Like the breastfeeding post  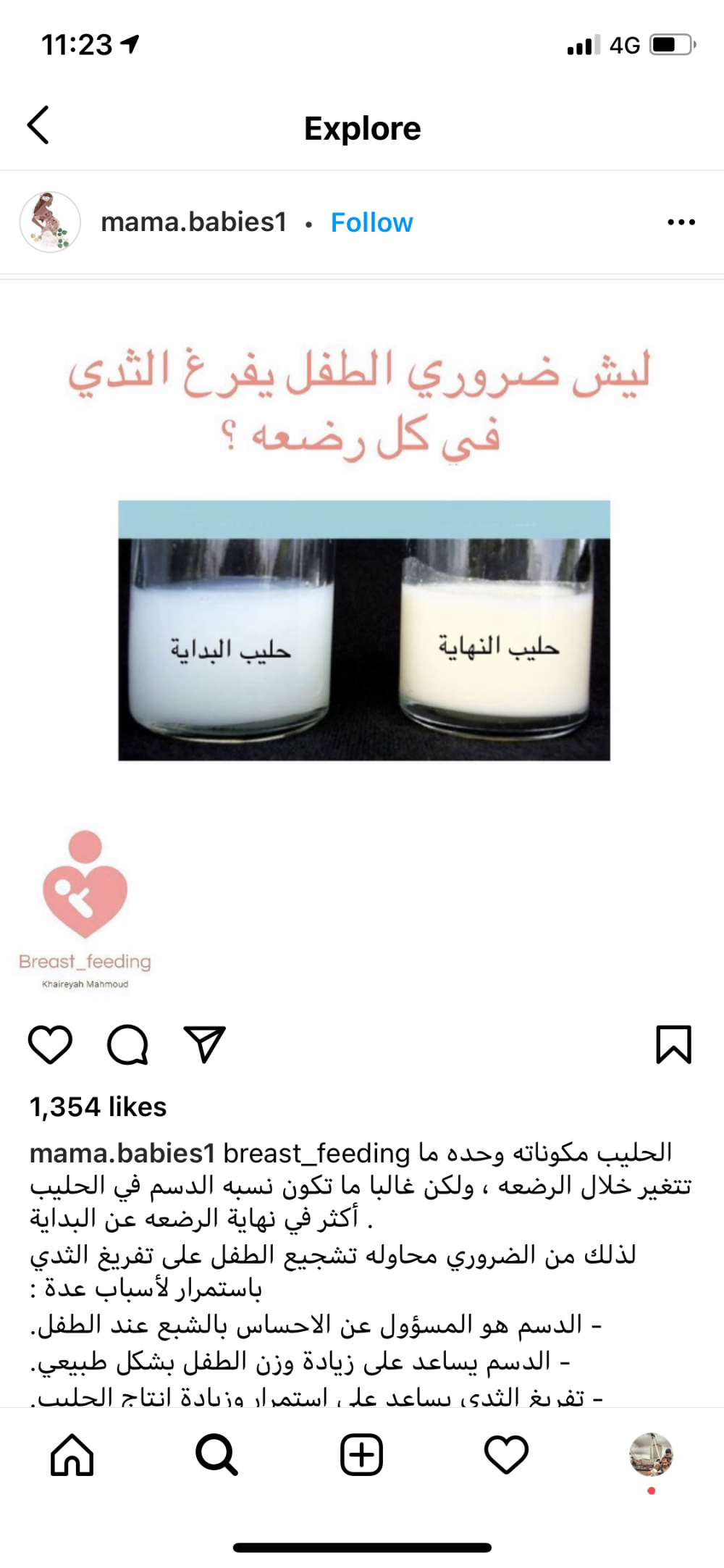tap(50, 1045)
